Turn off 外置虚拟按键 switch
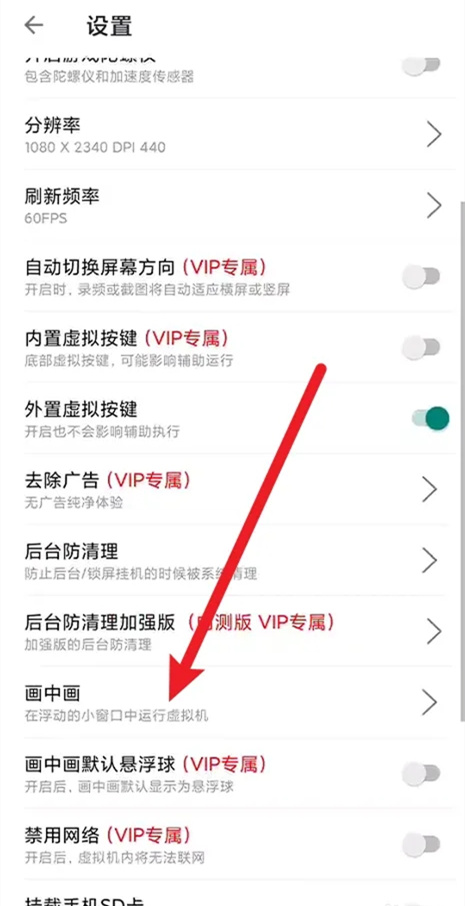The height and width of the screenshot is (906, 465). 430,418
